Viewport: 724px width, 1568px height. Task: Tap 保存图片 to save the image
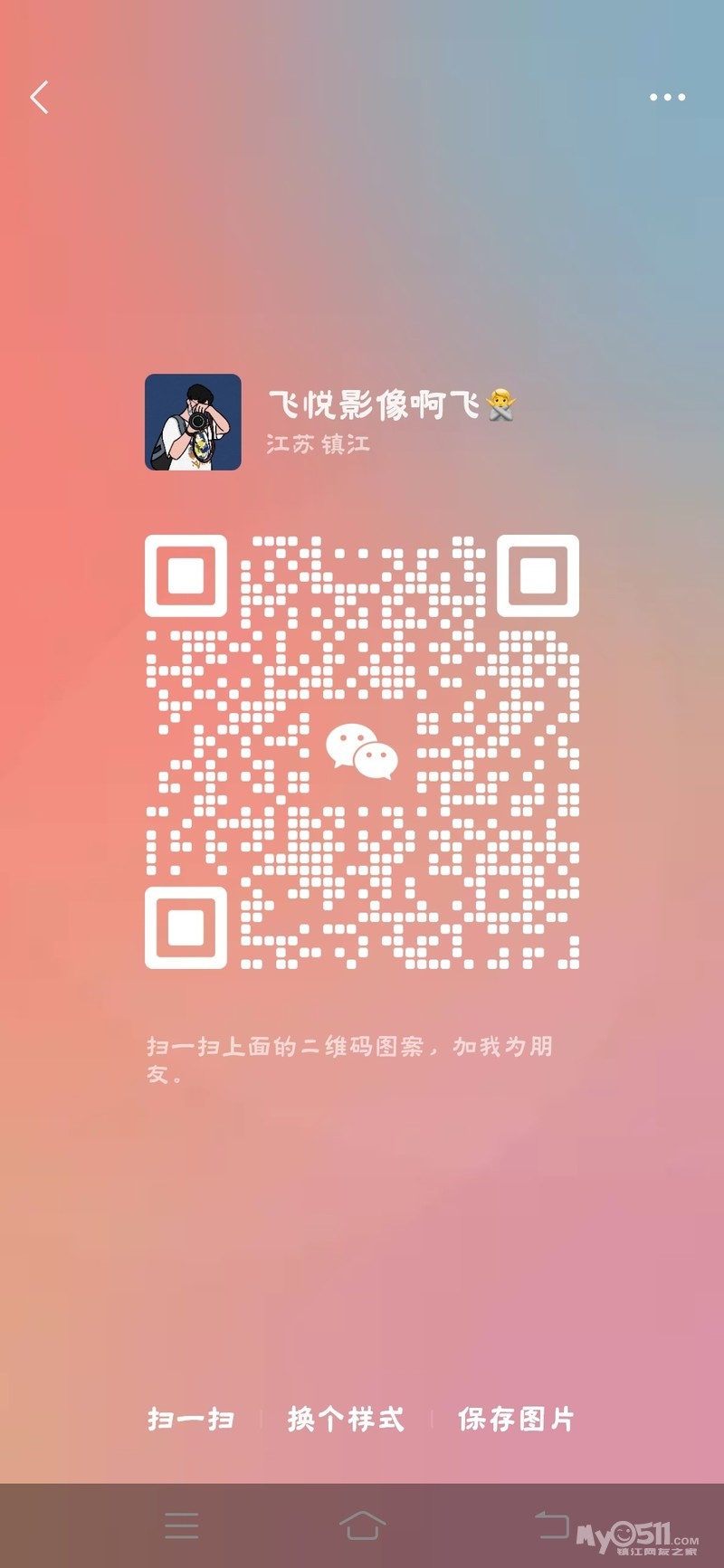(516, 1418)
